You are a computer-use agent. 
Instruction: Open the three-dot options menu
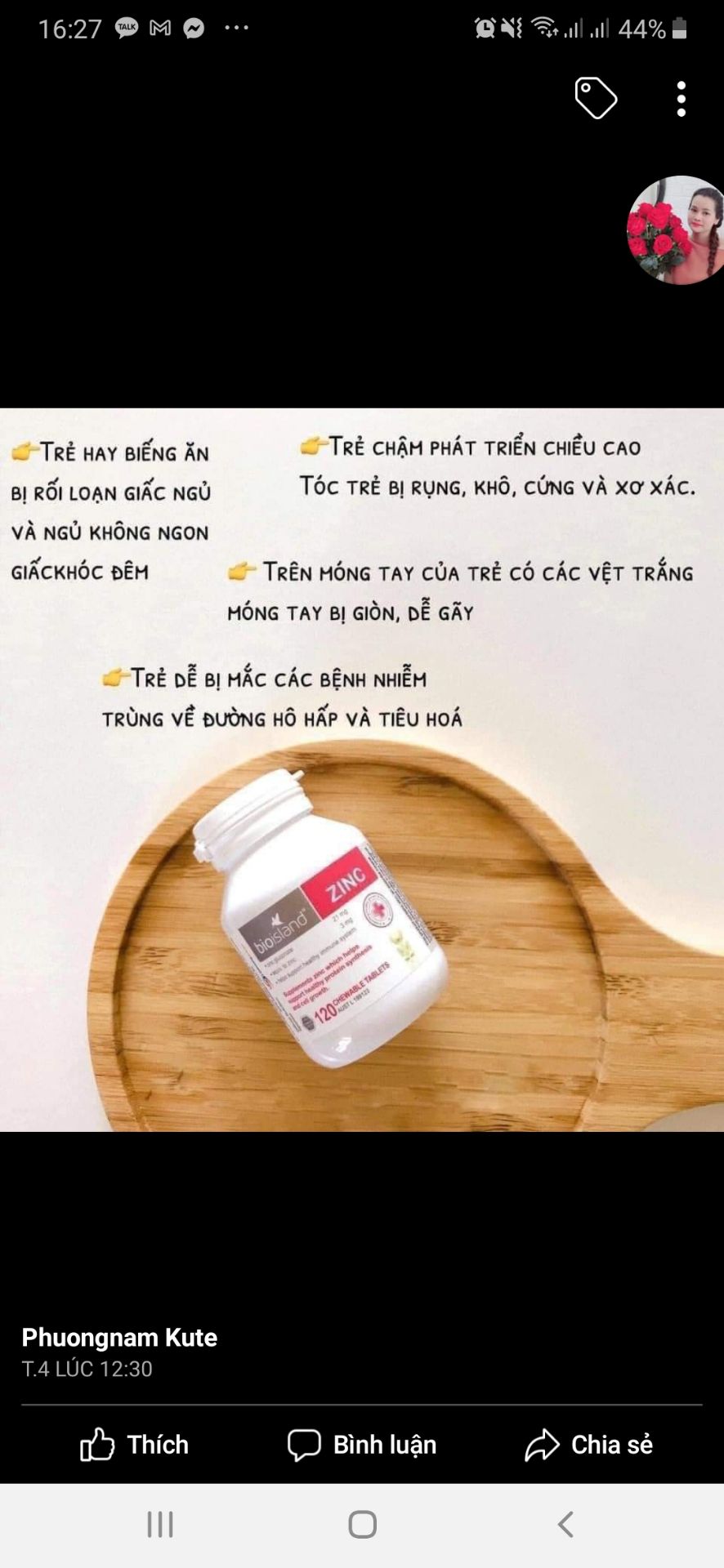click(x=683, y=98)
